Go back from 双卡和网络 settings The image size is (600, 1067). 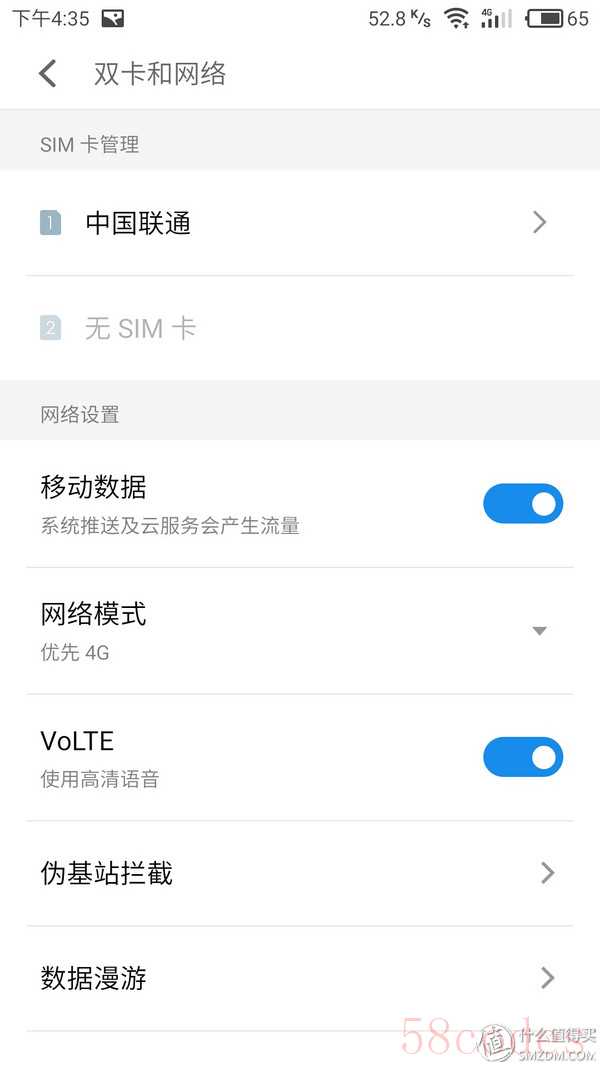(47, 74)
